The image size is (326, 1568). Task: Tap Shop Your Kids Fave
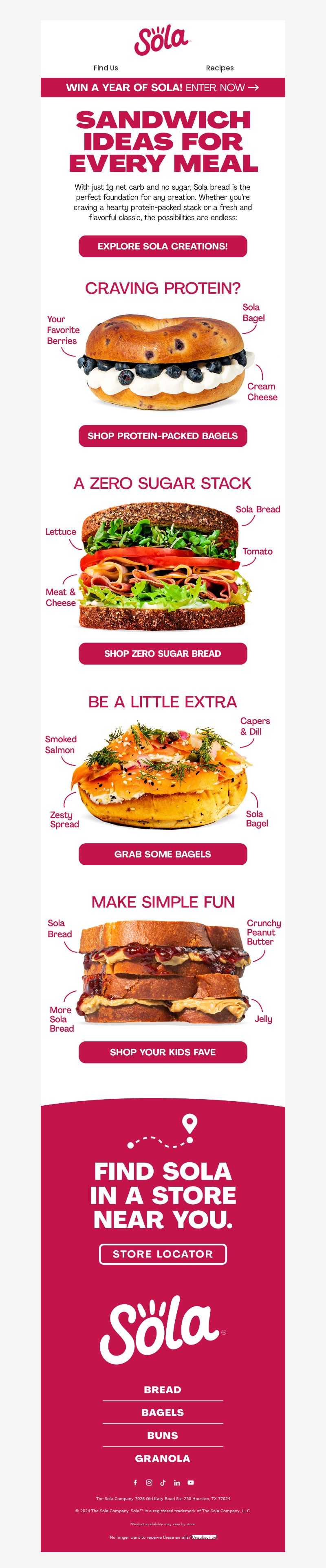pos(163,1052)
